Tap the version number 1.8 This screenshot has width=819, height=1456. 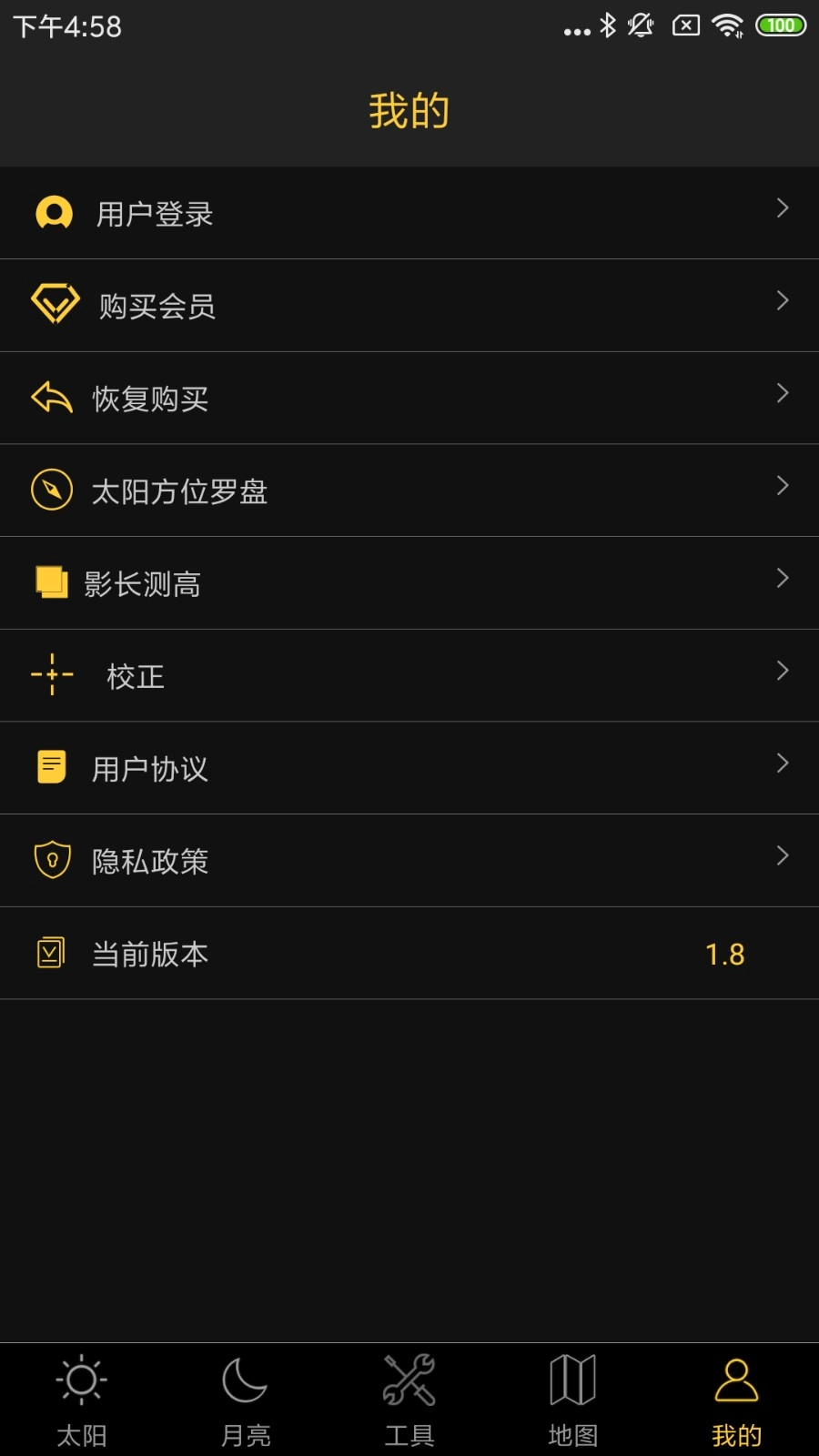tap(724, 954)
